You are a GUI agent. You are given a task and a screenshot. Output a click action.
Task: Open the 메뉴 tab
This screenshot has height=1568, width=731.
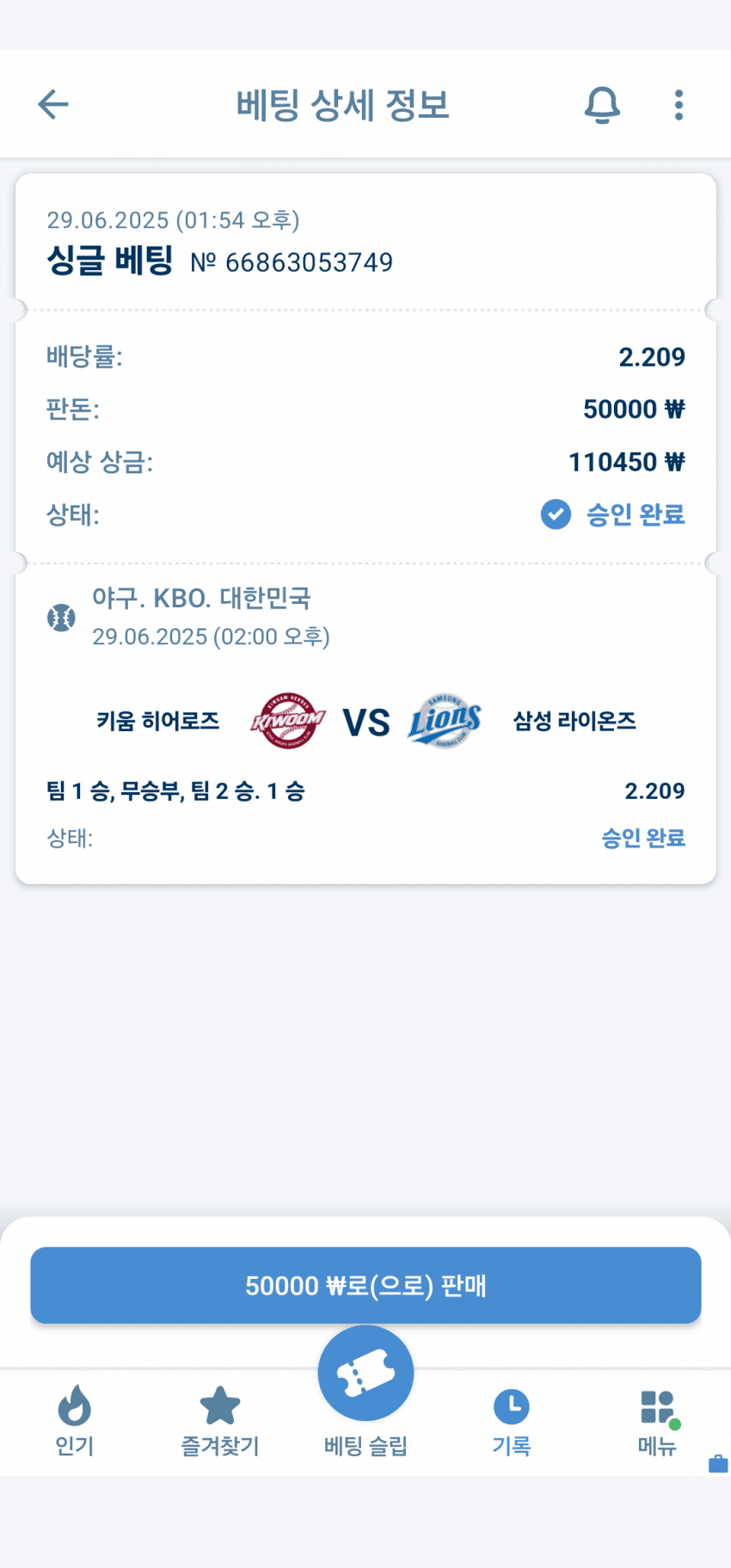coord(658,1420)
